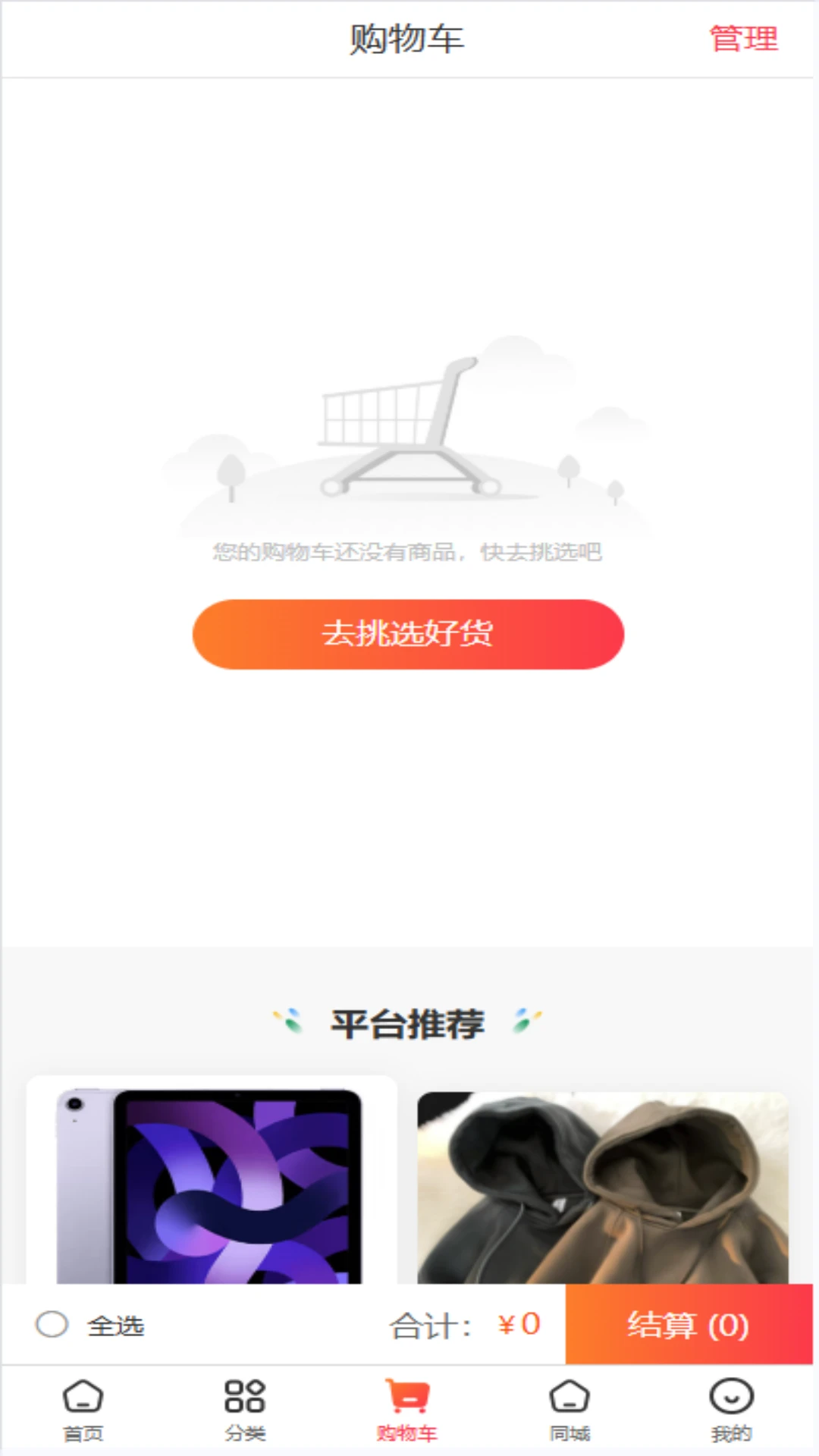Image resolution: width=819 pixels, height=1456 pixels.
Task: Open the 同城 tab
Action: (x=570, y=1410)
